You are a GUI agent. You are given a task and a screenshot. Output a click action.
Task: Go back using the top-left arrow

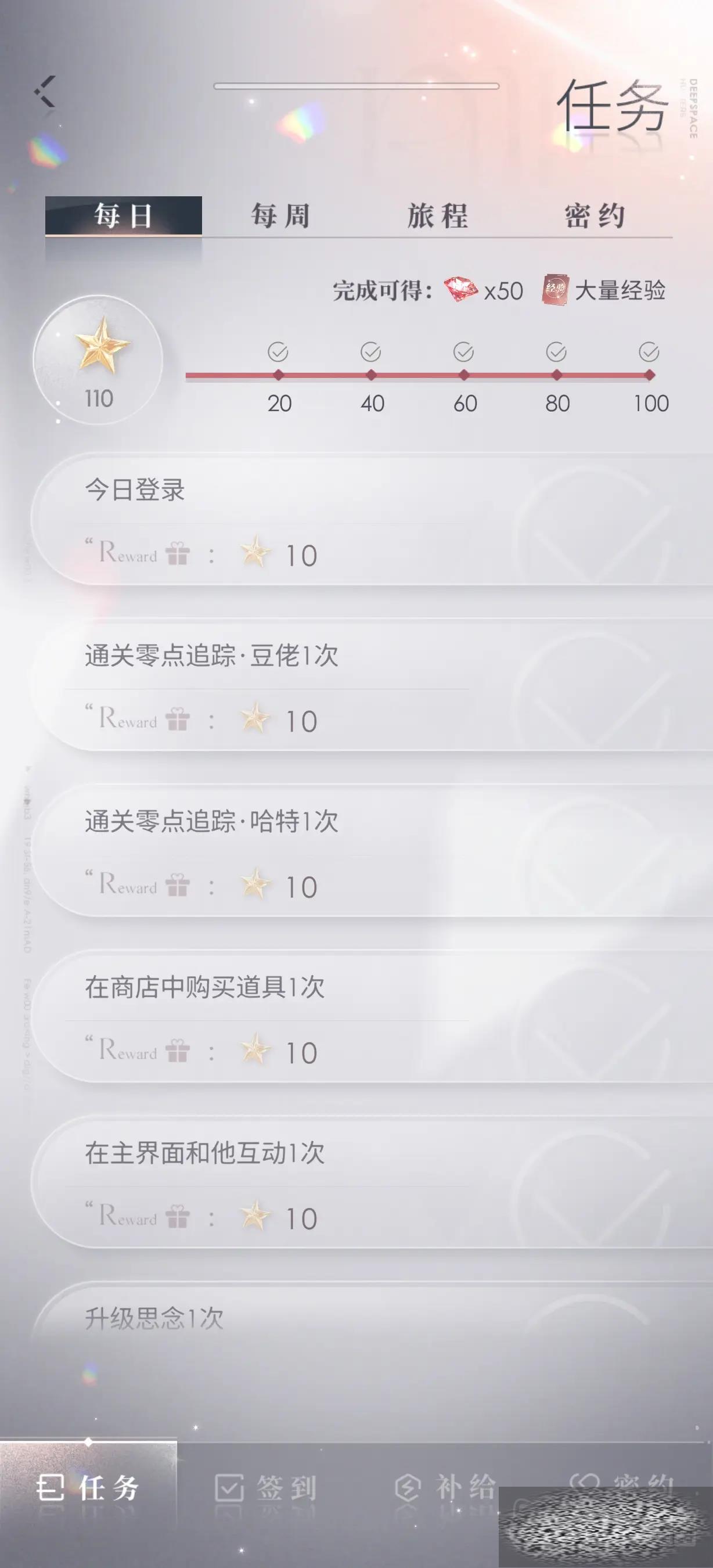pos(45,91)
